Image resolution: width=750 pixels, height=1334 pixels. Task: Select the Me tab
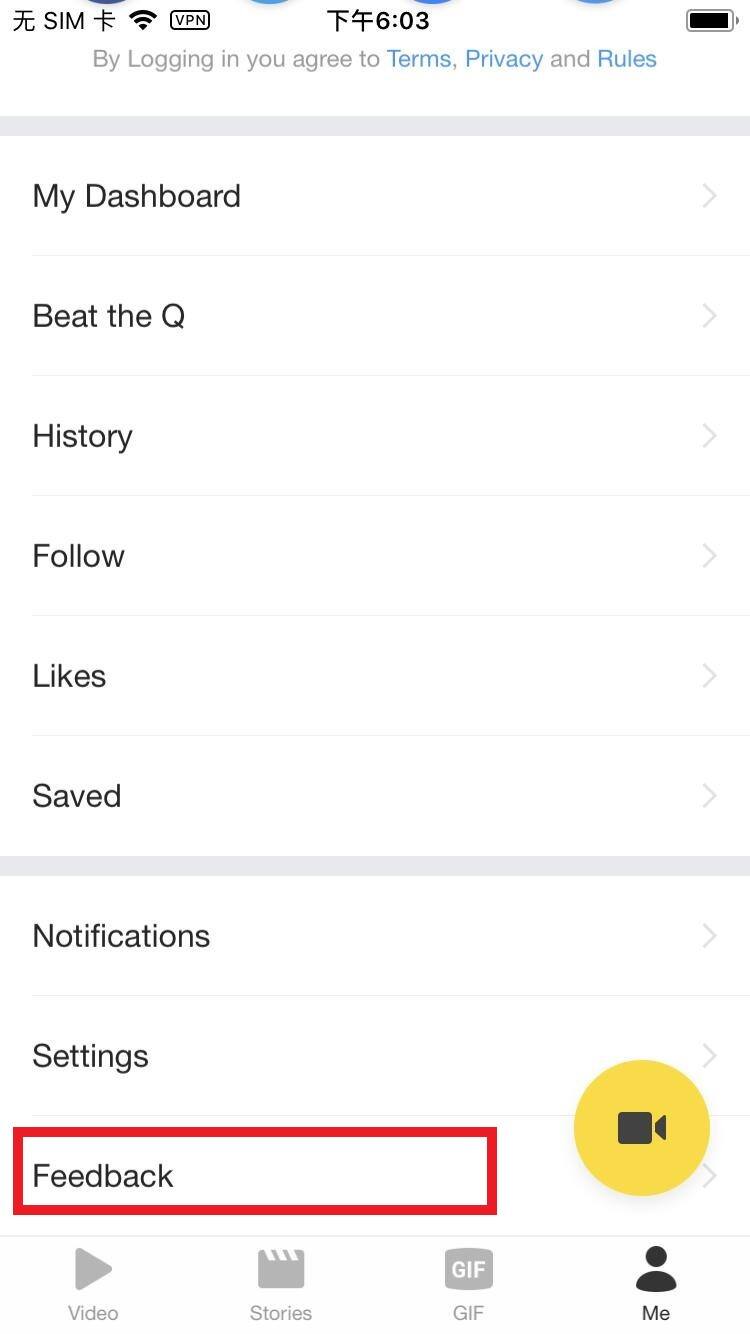click(x=656, y=1284)
